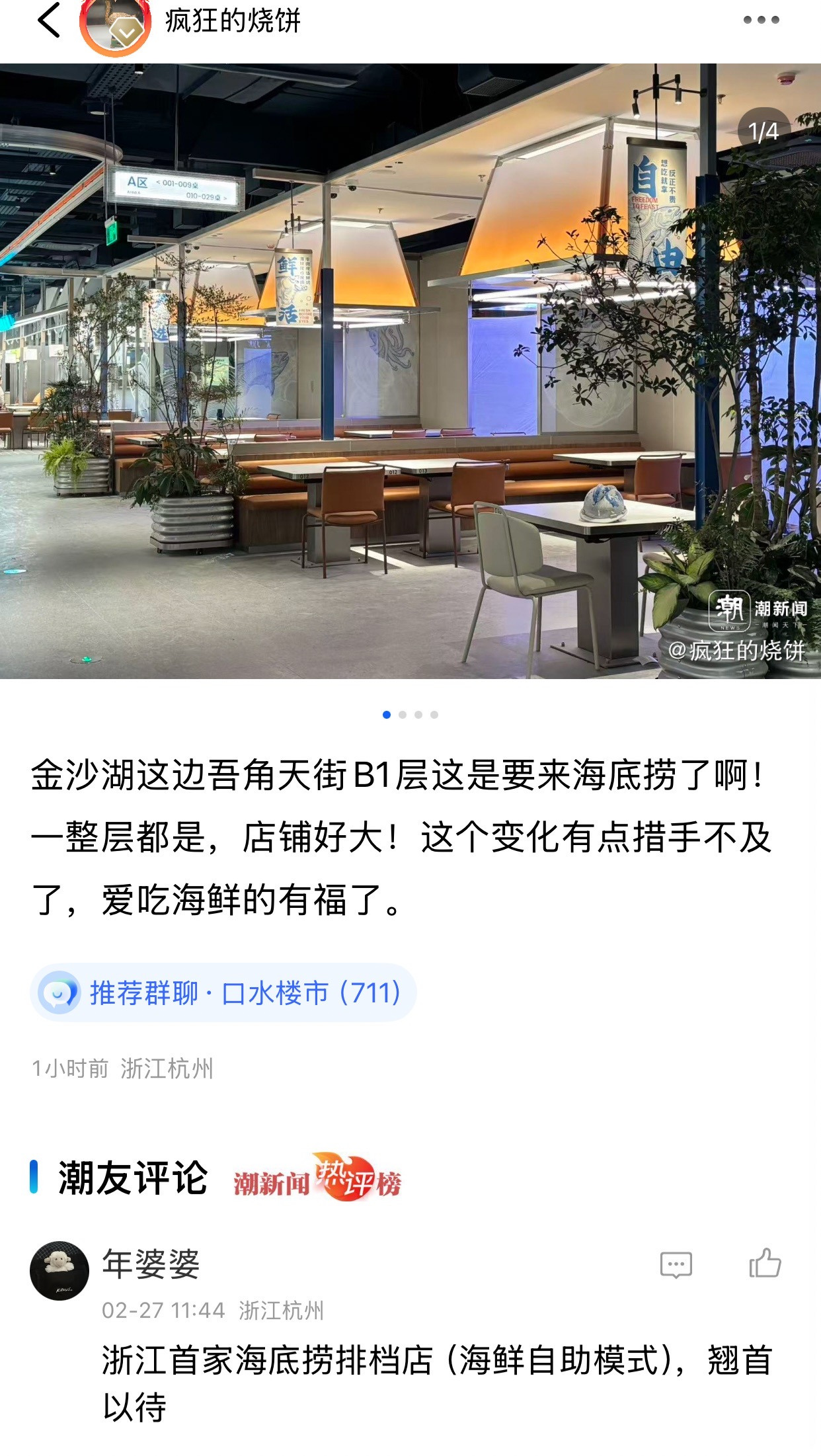This screenshot has height=1456, width=821.
Task: Open 年婆婆's profile avatar
Action: point(59,1270)
